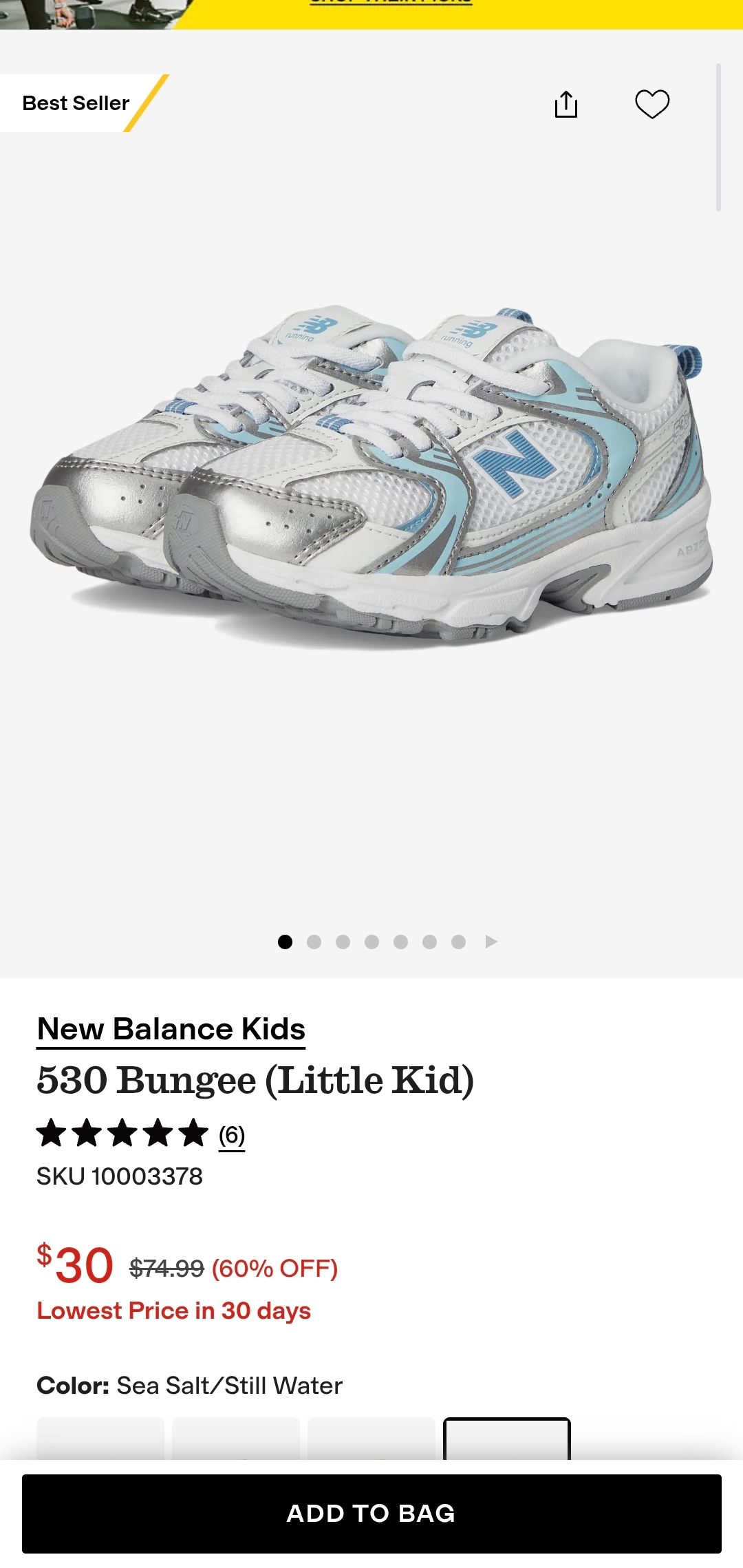Go to next product image arrow
The height and width of the screenshot is (1568, 743).
click(x=491, y=942)
